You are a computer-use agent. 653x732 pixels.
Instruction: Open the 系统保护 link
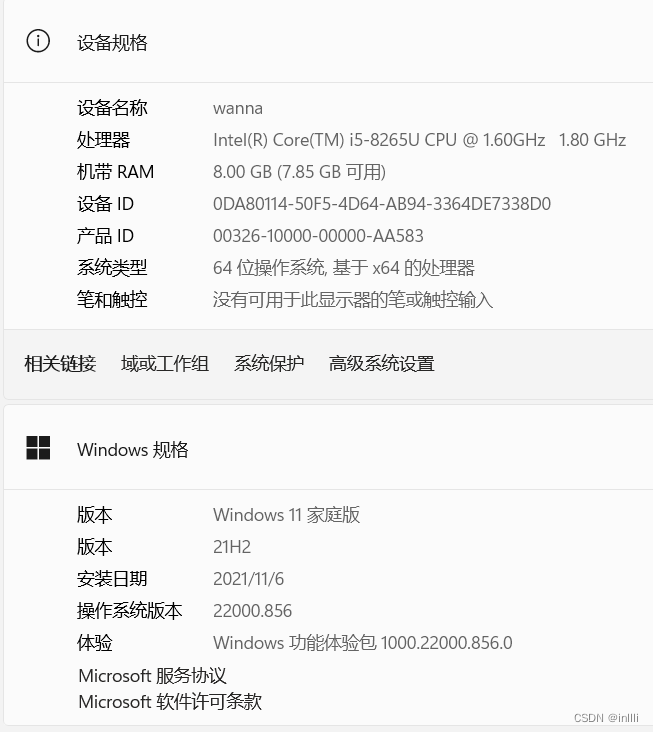click(268, 364)
